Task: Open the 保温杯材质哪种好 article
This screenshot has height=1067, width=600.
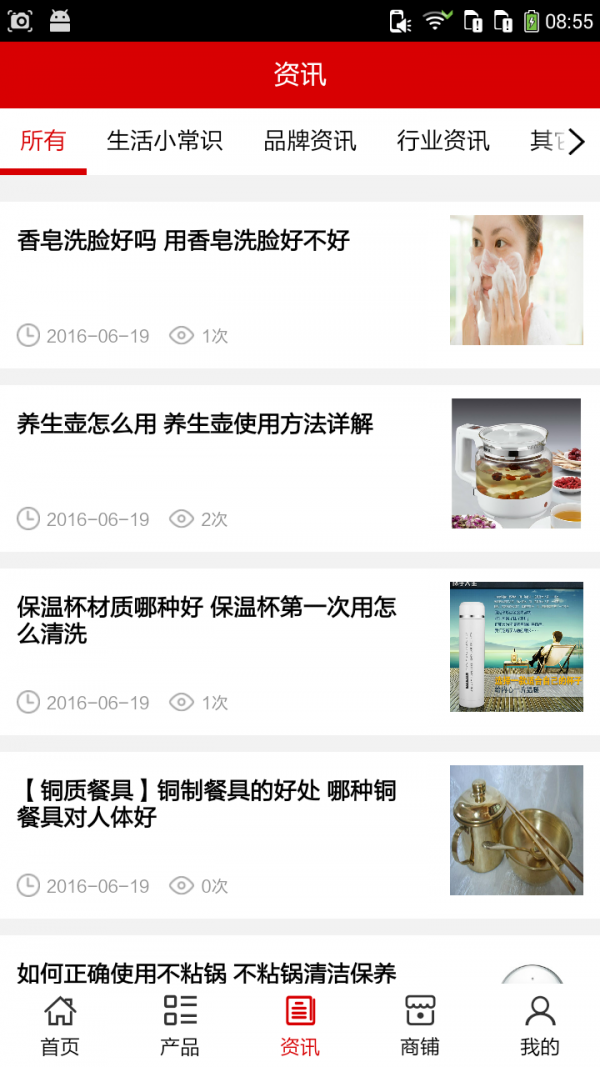Action: pyautogui.click(x=207, y=620)
